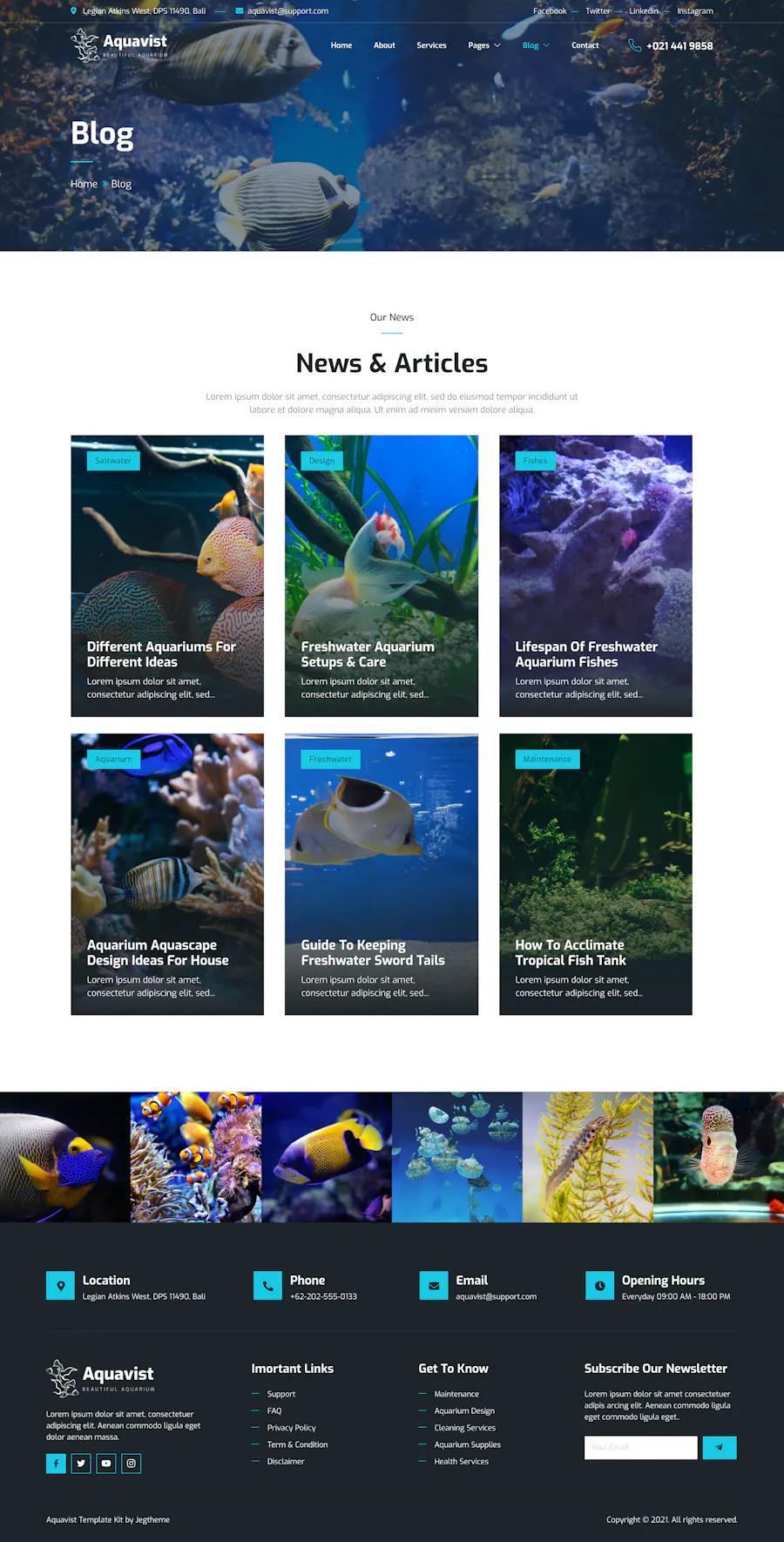Open the About page in header
The image size is (784, 1542).
[x=384, y=45]
